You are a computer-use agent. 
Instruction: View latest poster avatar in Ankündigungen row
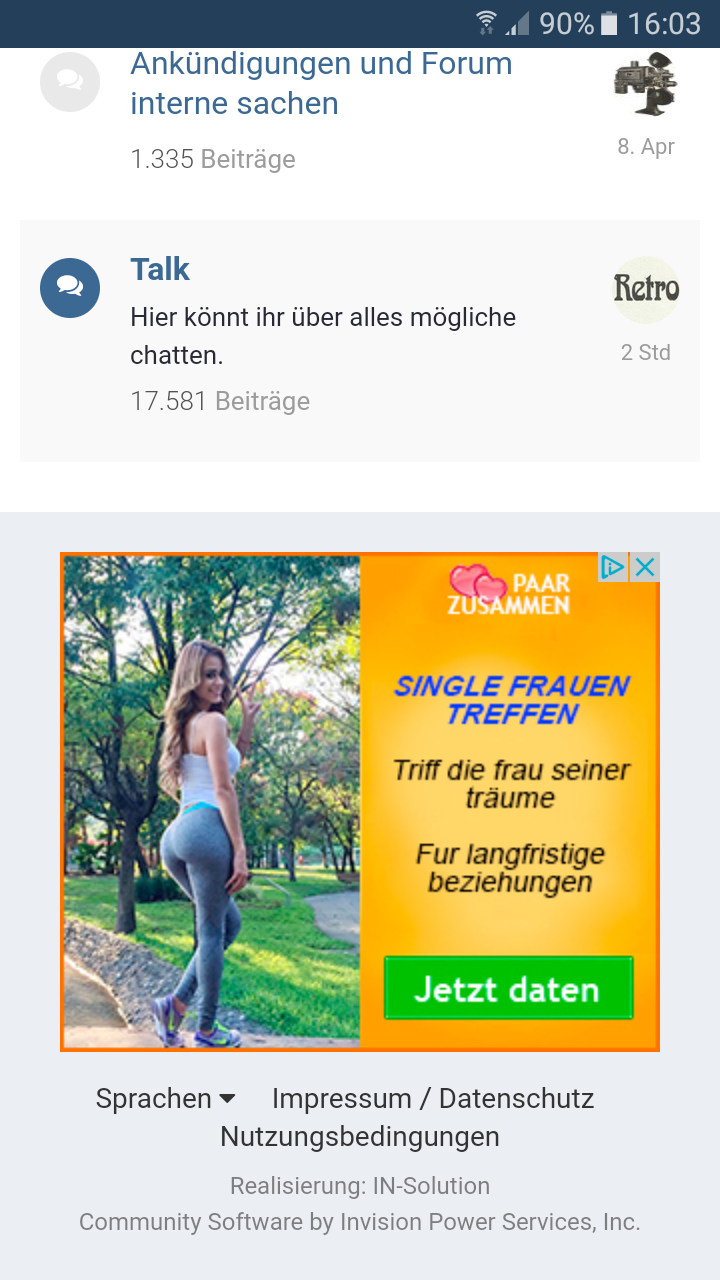646,85
